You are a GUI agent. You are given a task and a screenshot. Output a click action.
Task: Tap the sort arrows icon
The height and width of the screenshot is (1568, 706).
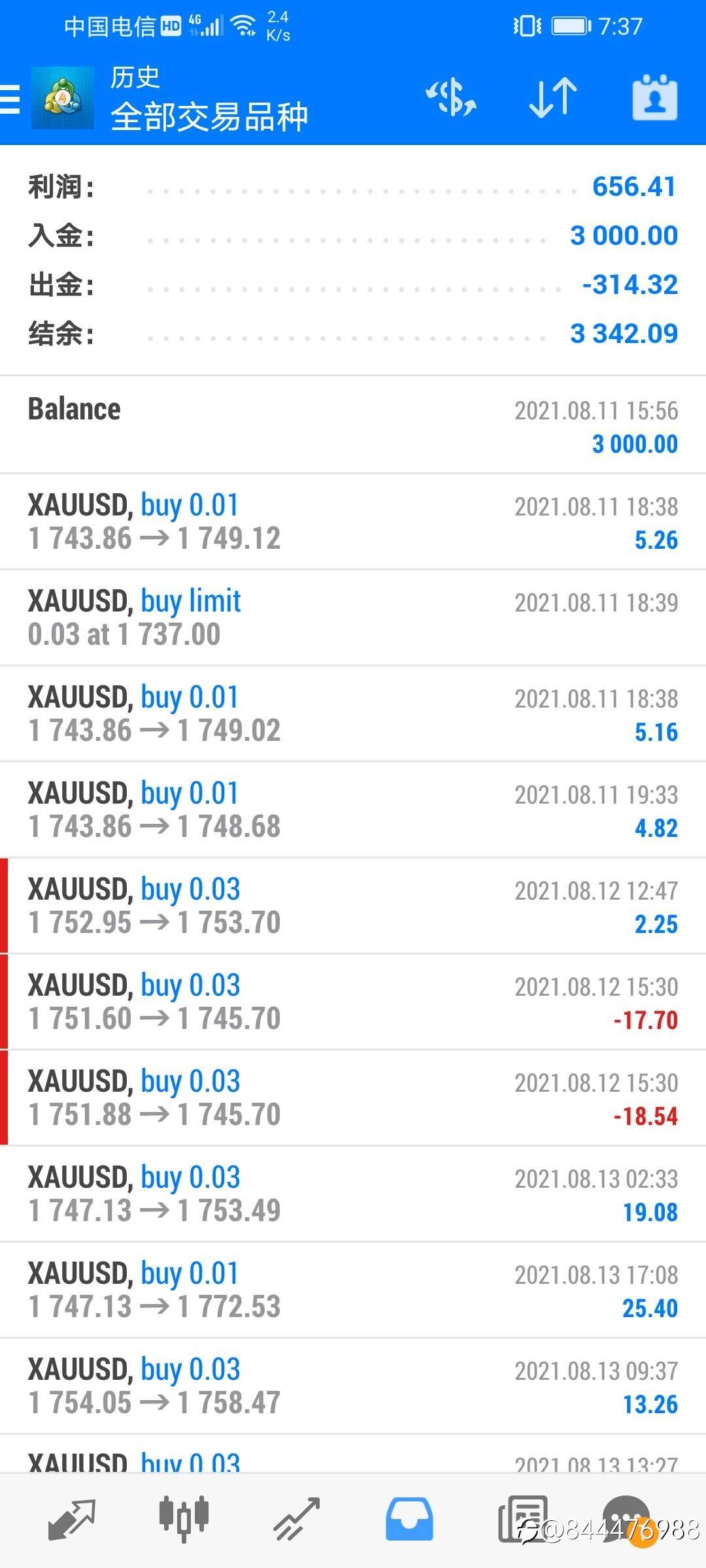click(x=552, y=98)
